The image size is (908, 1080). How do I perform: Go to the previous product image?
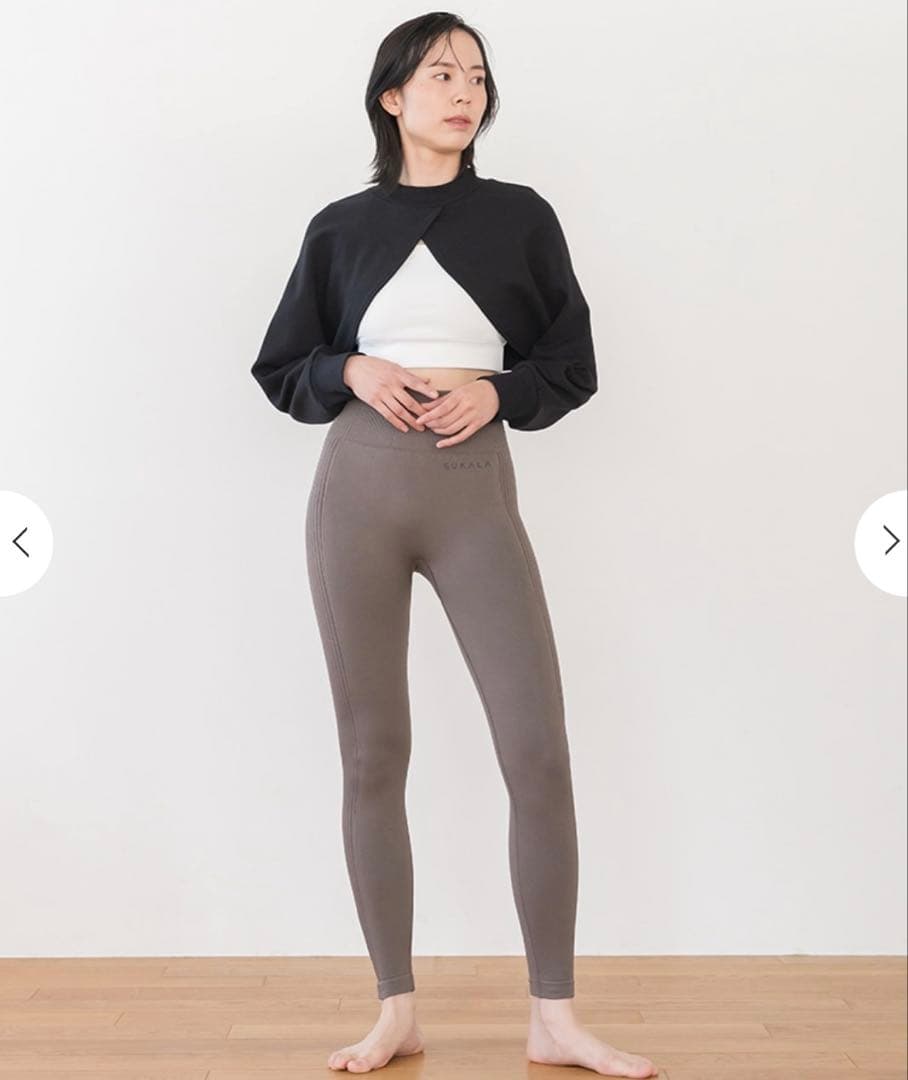click(22, 542)
